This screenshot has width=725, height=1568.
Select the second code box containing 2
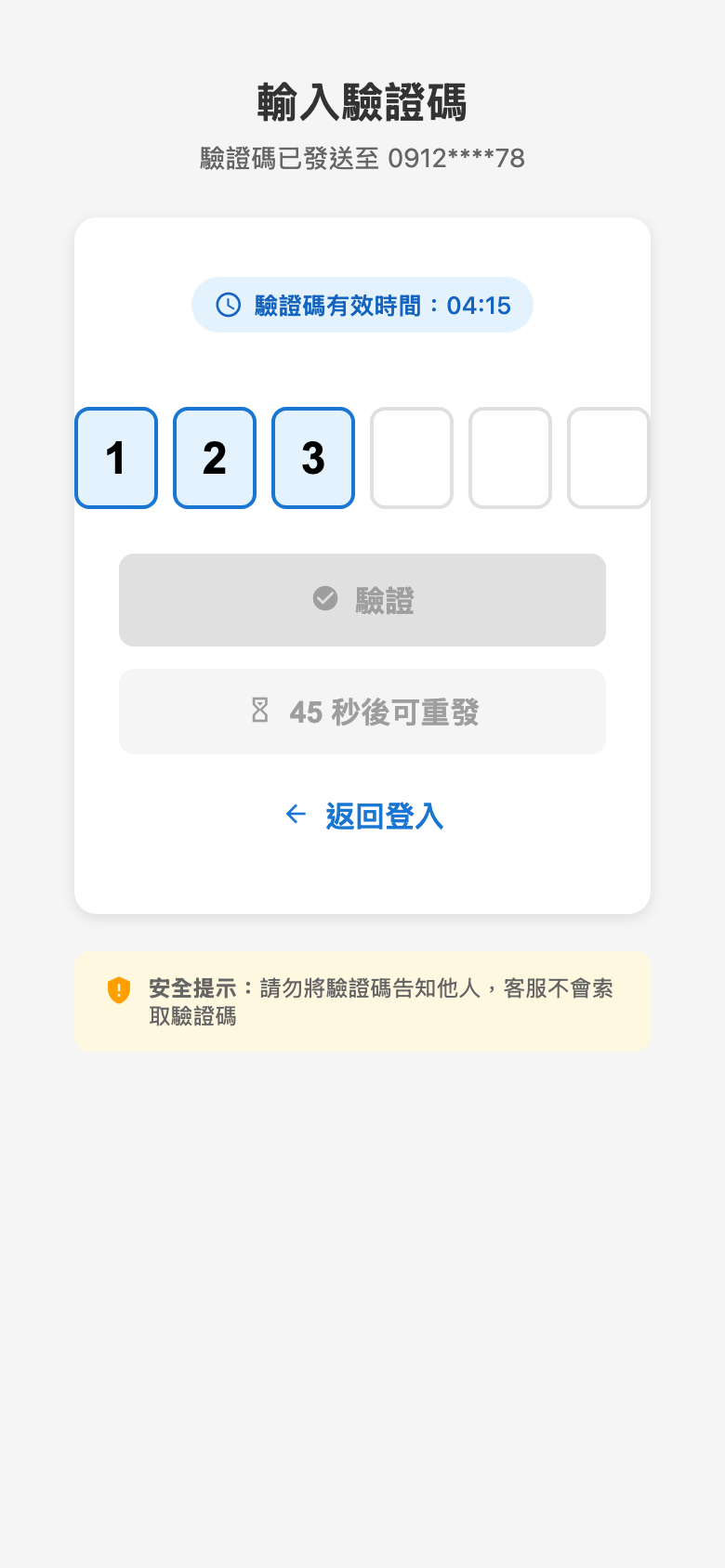pyautogui.click(x=215, y=457)
